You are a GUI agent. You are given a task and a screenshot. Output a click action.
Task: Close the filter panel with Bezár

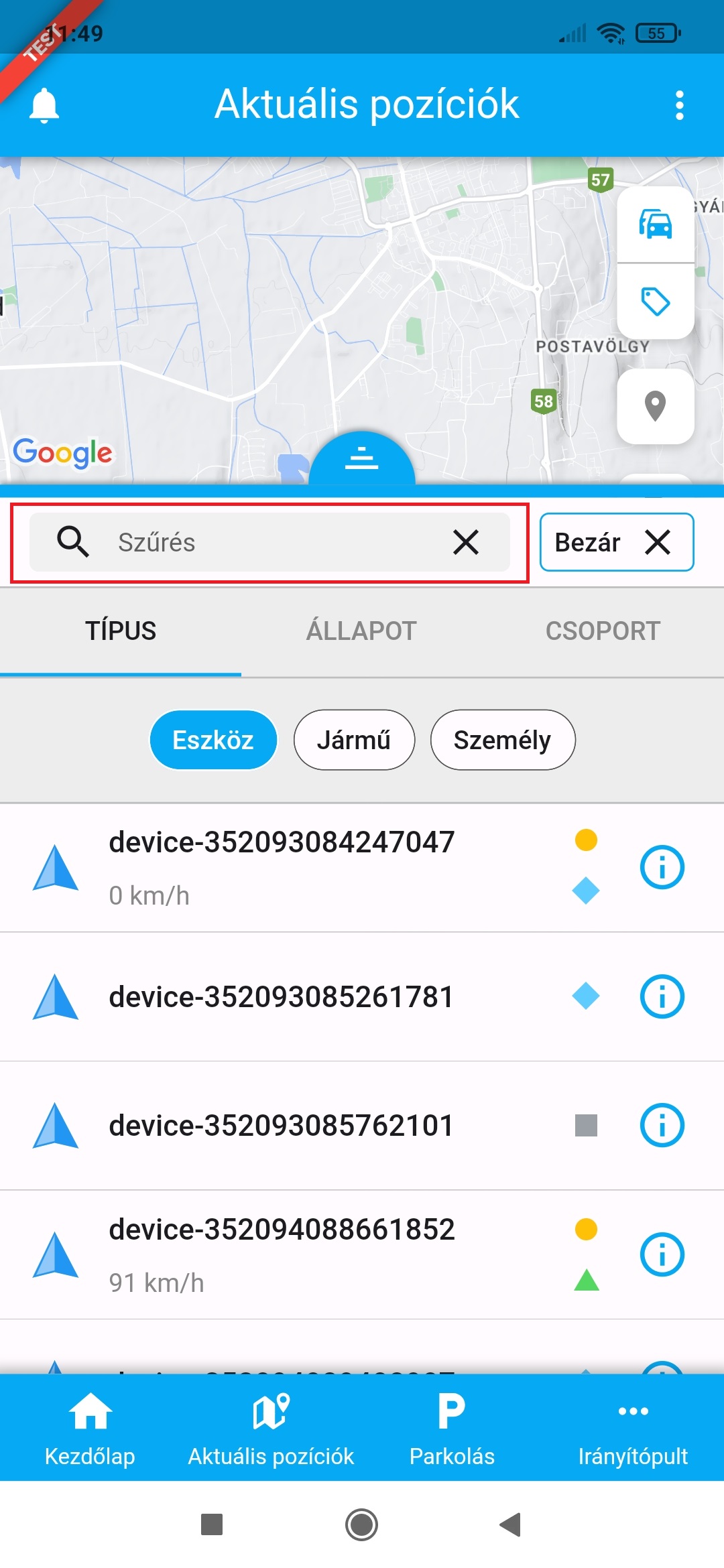pyautogui.click(x=616, y=542)
